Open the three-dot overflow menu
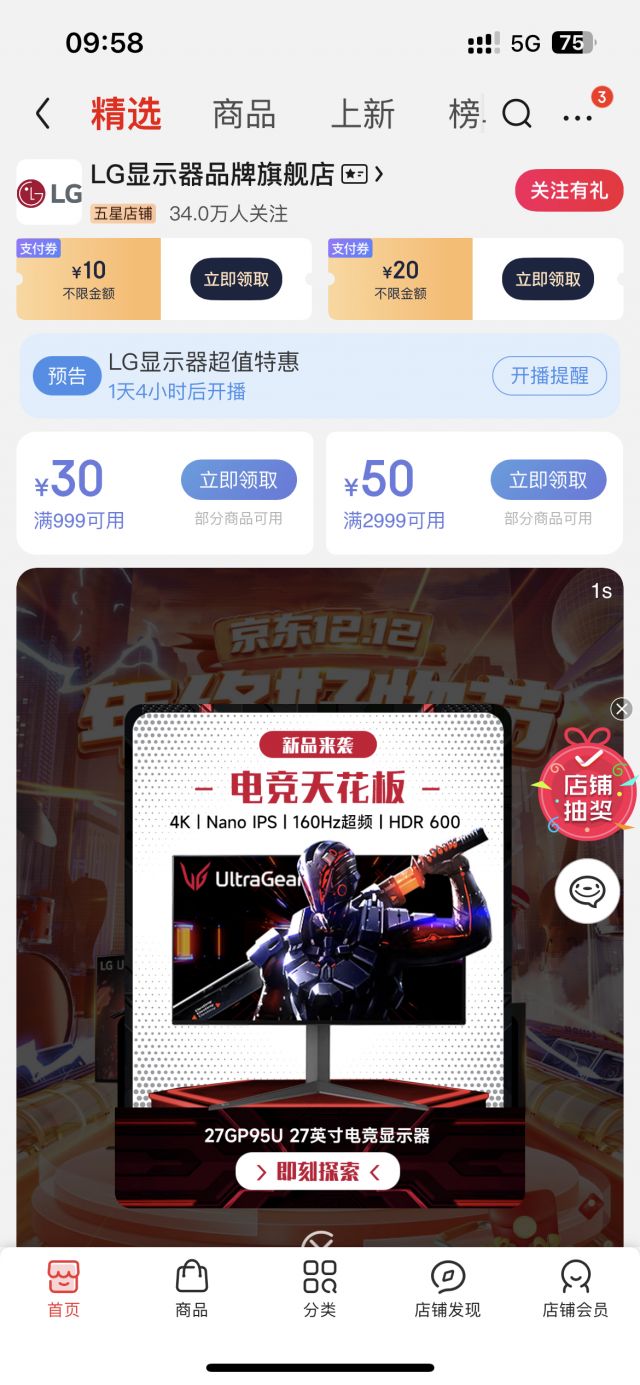This screenshot has width=640, height=1385. click(577, 117)
